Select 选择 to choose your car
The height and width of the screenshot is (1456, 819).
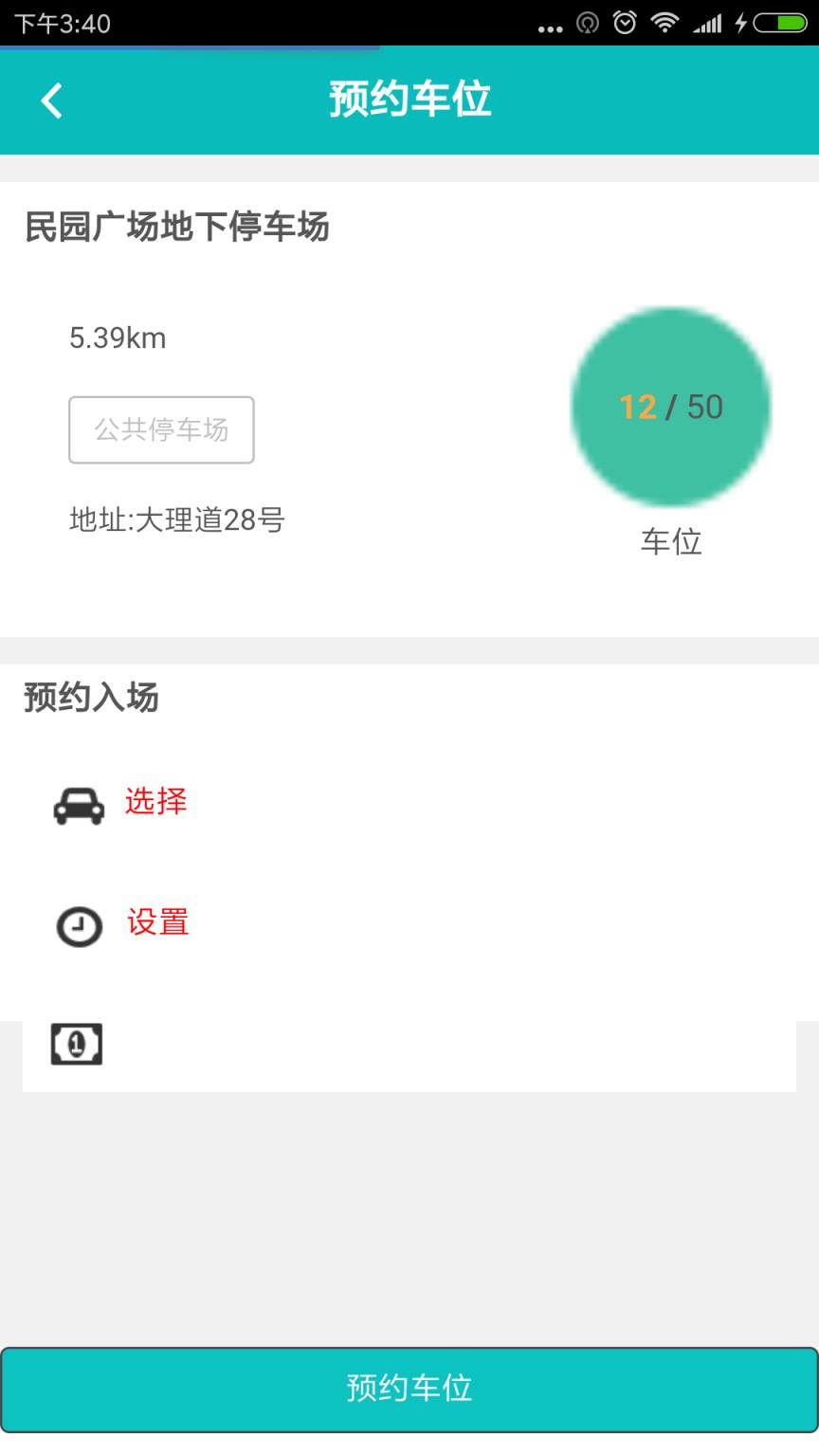(x=157, y=803)
